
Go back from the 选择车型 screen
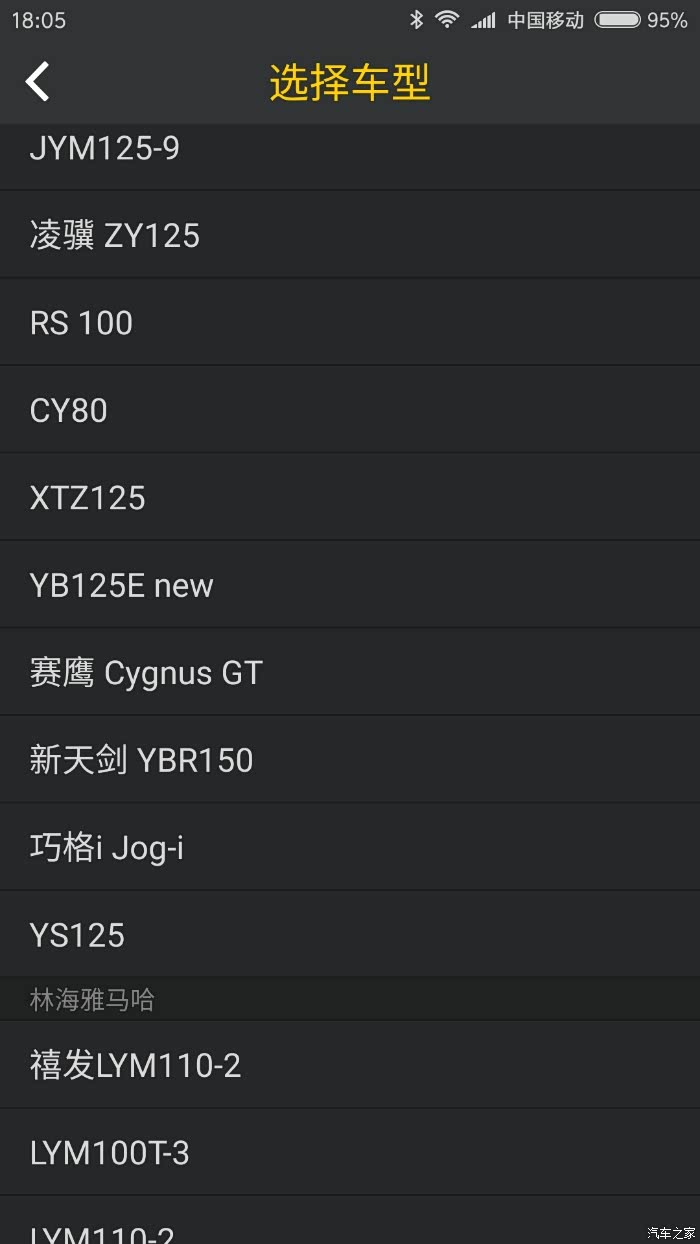coord(38,81)
